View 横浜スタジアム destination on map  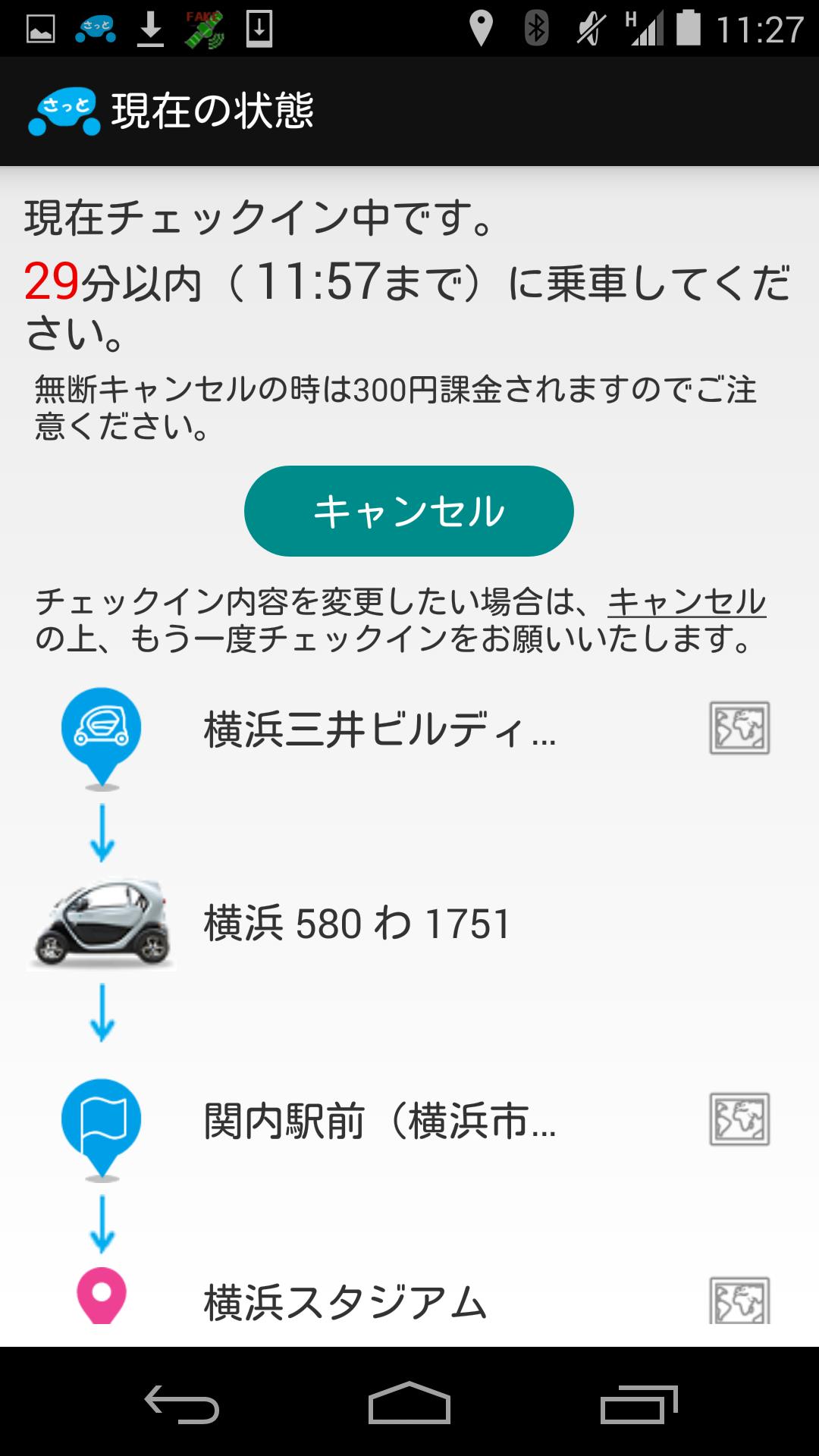click(x=739, y=1301)
